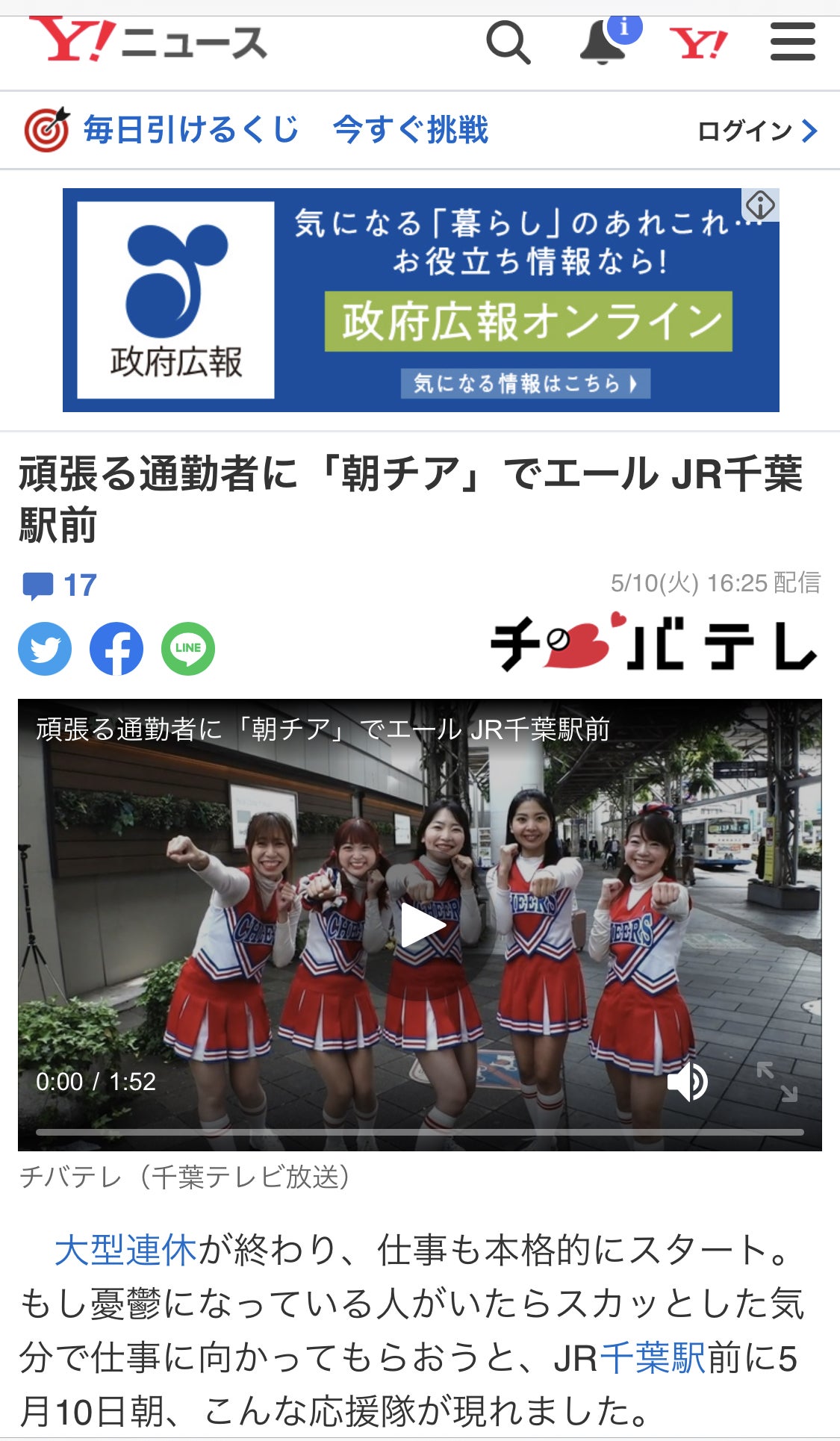Share article on Twitter

pyautogui.click(x=45, y=648)
